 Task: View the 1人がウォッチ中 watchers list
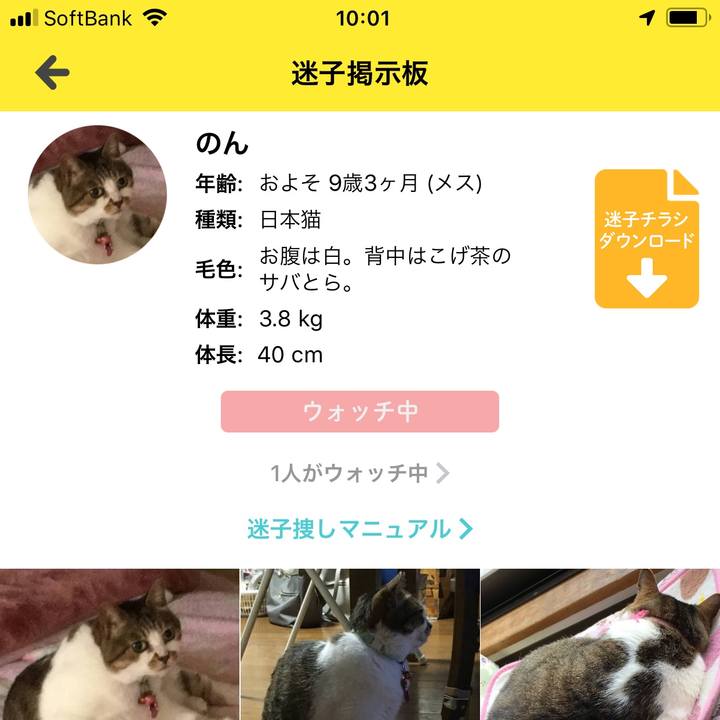359,473
